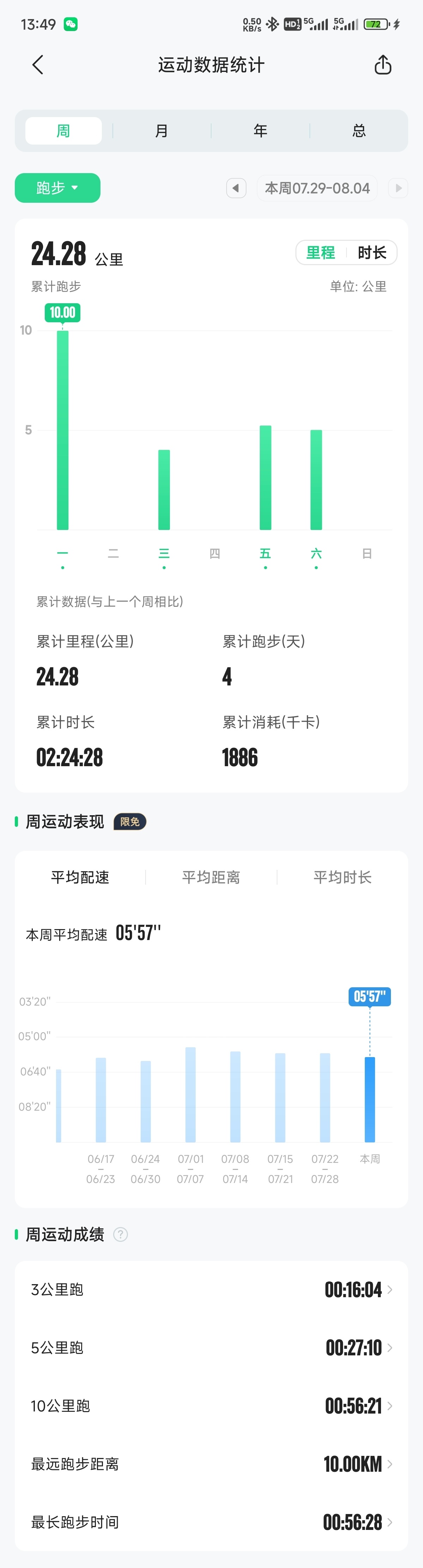Switch to the 总 tab
Screen dimensions: 423x1568
(x=359, y=131)
